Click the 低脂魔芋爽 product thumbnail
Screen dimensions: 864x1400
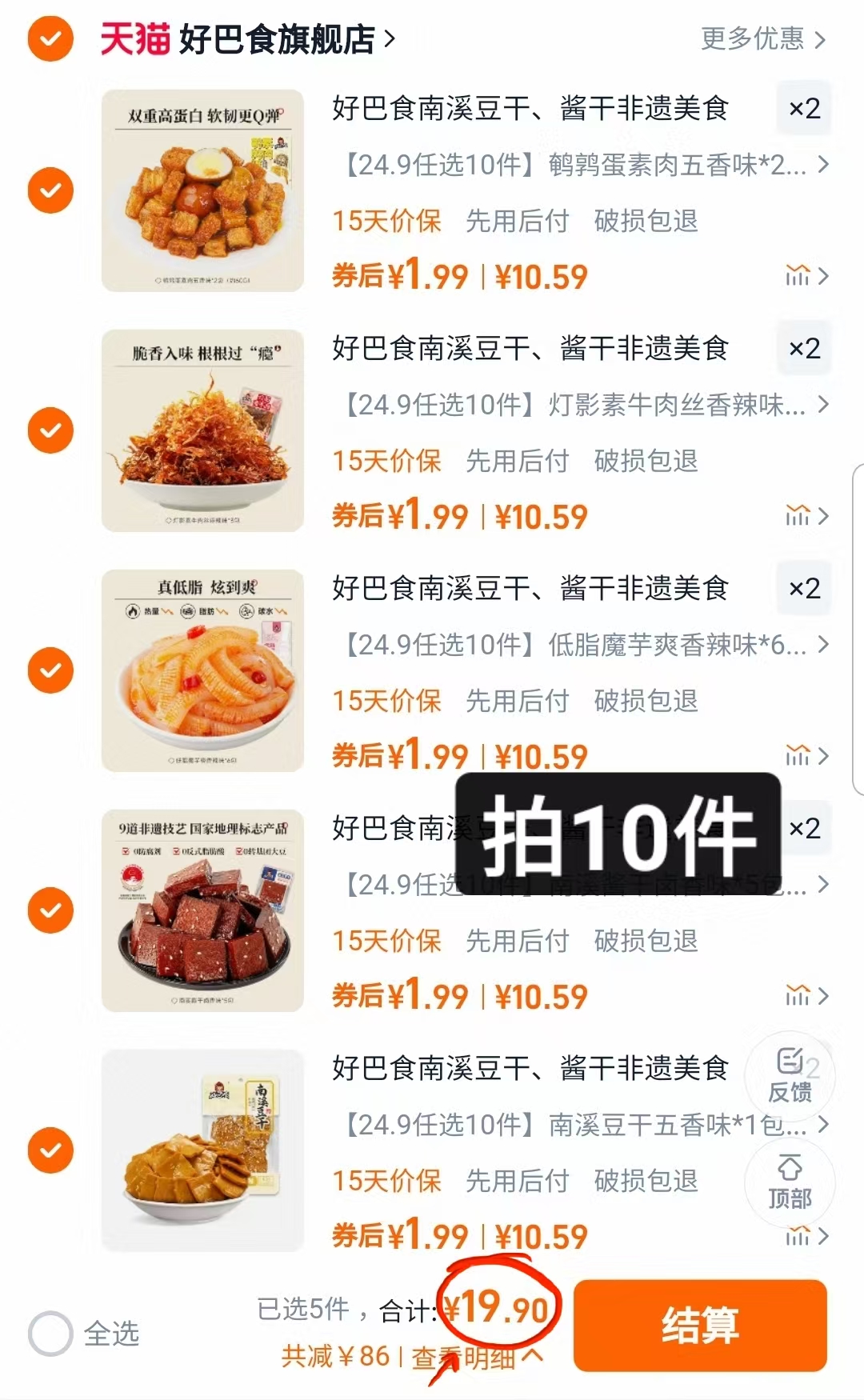coord(201,670)
